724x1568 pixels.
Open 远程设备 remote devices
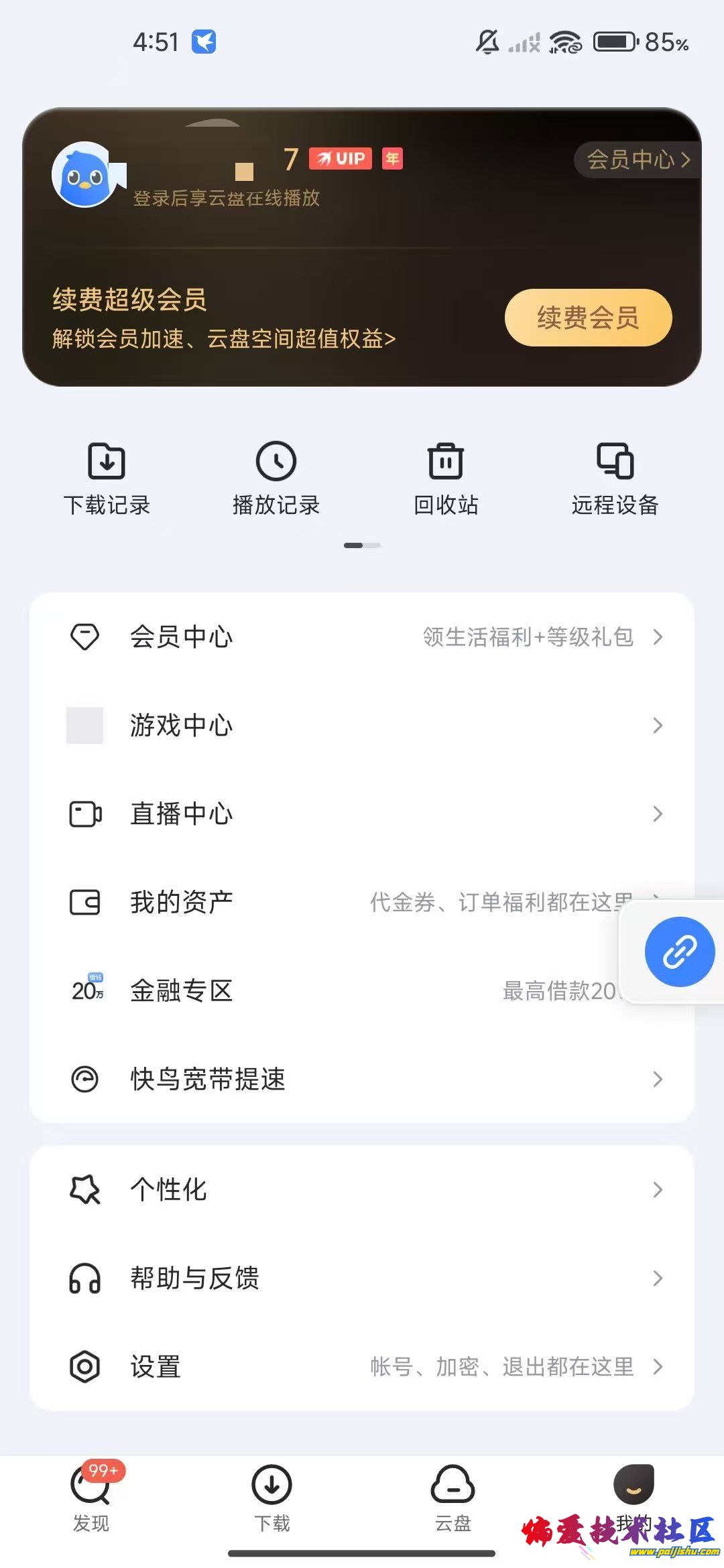pos(615,478)
